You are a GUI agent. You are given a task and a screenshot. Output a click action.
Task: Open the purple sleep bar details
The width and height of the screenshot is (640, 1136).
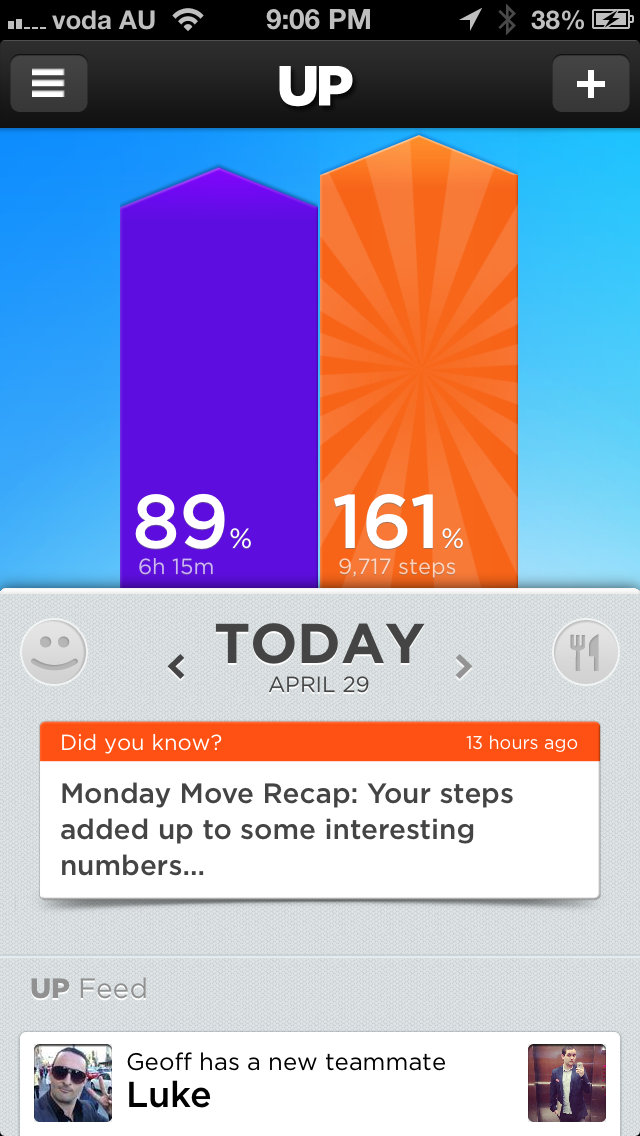(219, 380)
